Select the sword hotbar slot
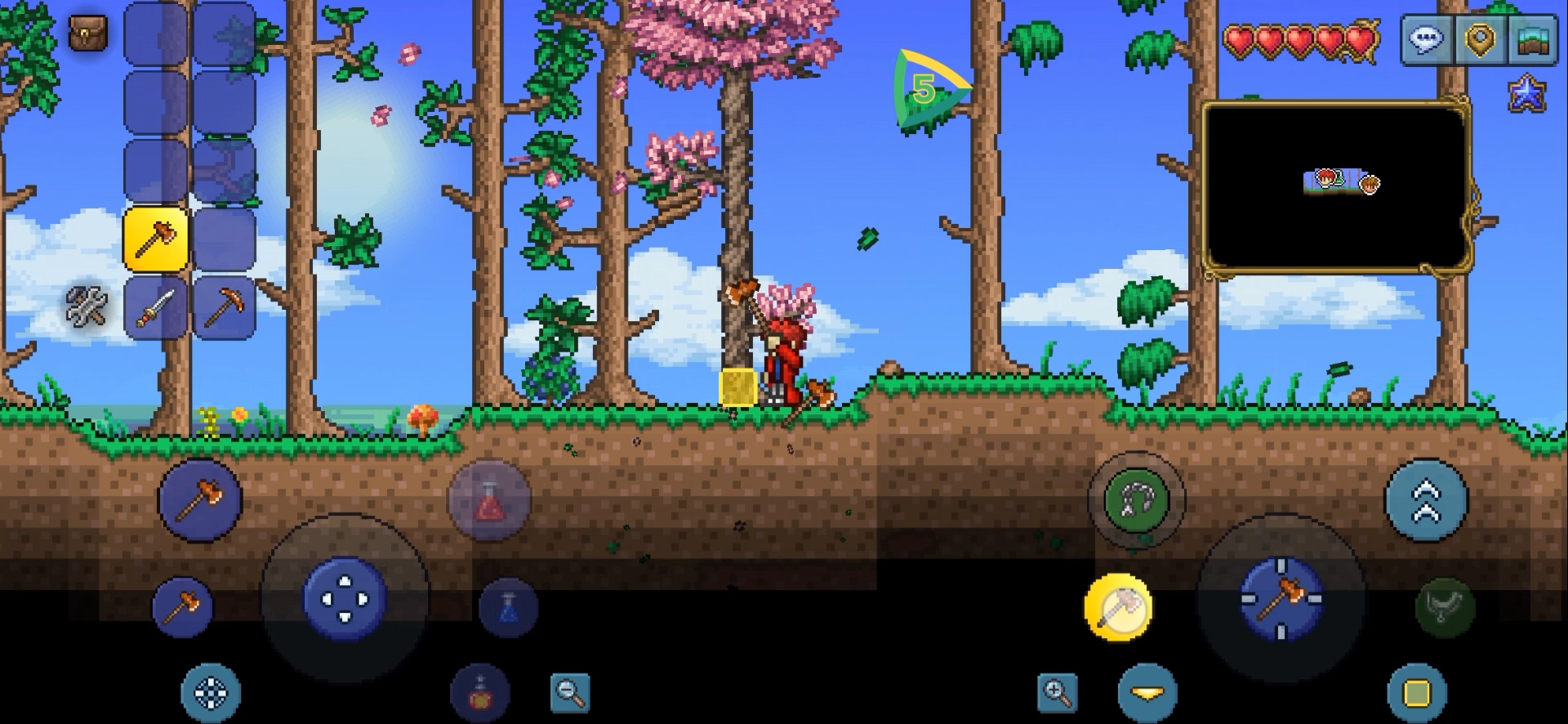The image size is (1568, 724). pos(155,308)
